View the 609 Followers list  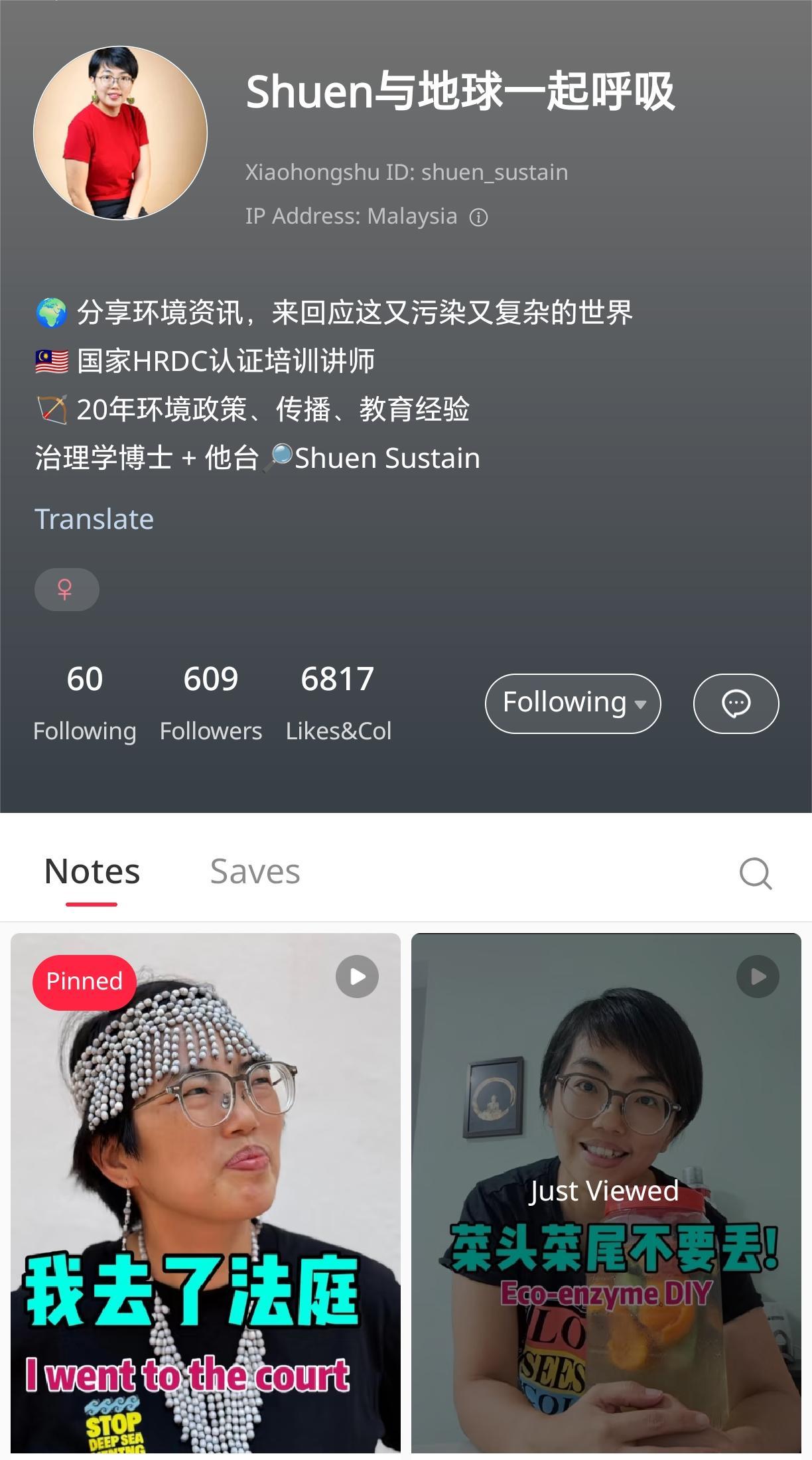tap(211, 702)
